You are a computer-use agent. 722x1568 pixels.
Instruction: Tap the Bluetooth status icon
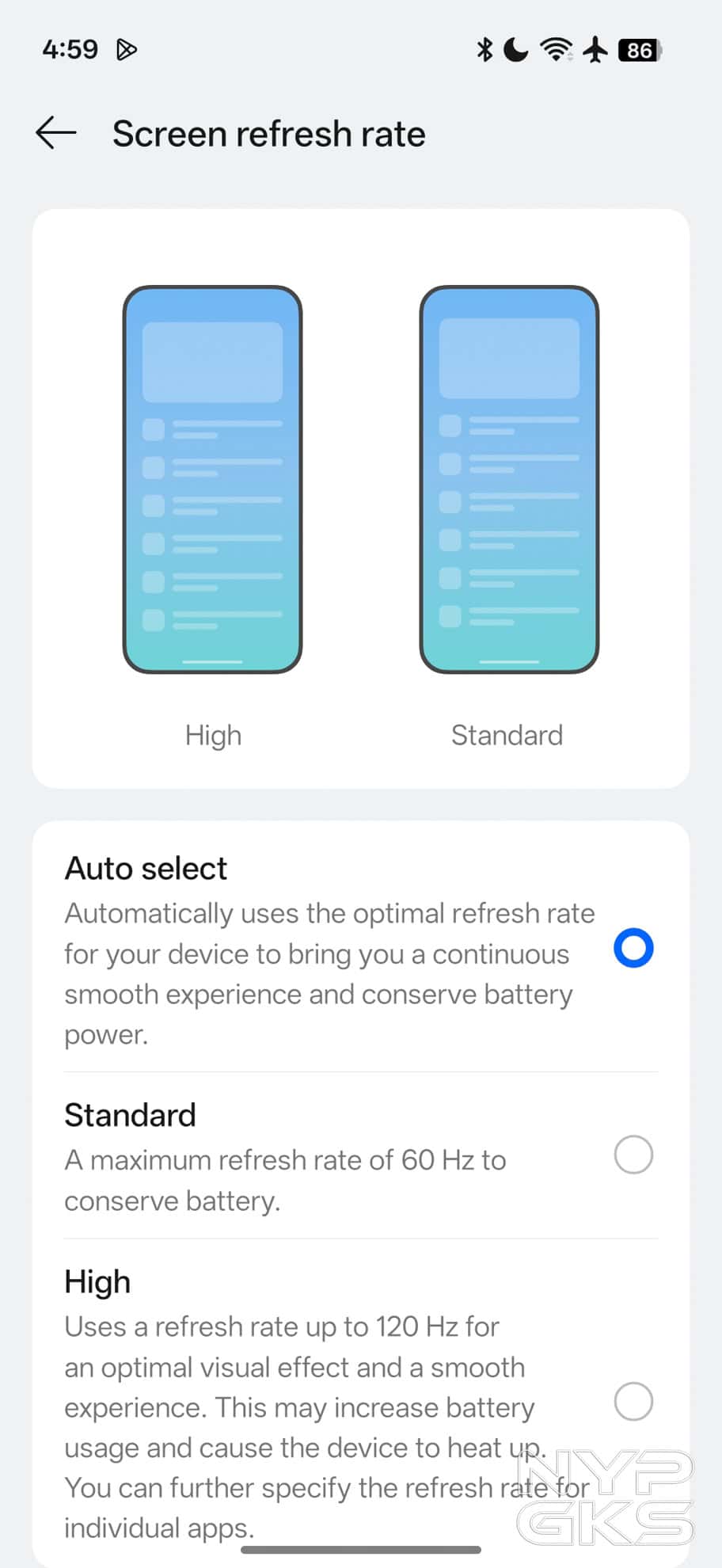coord(485,50)
